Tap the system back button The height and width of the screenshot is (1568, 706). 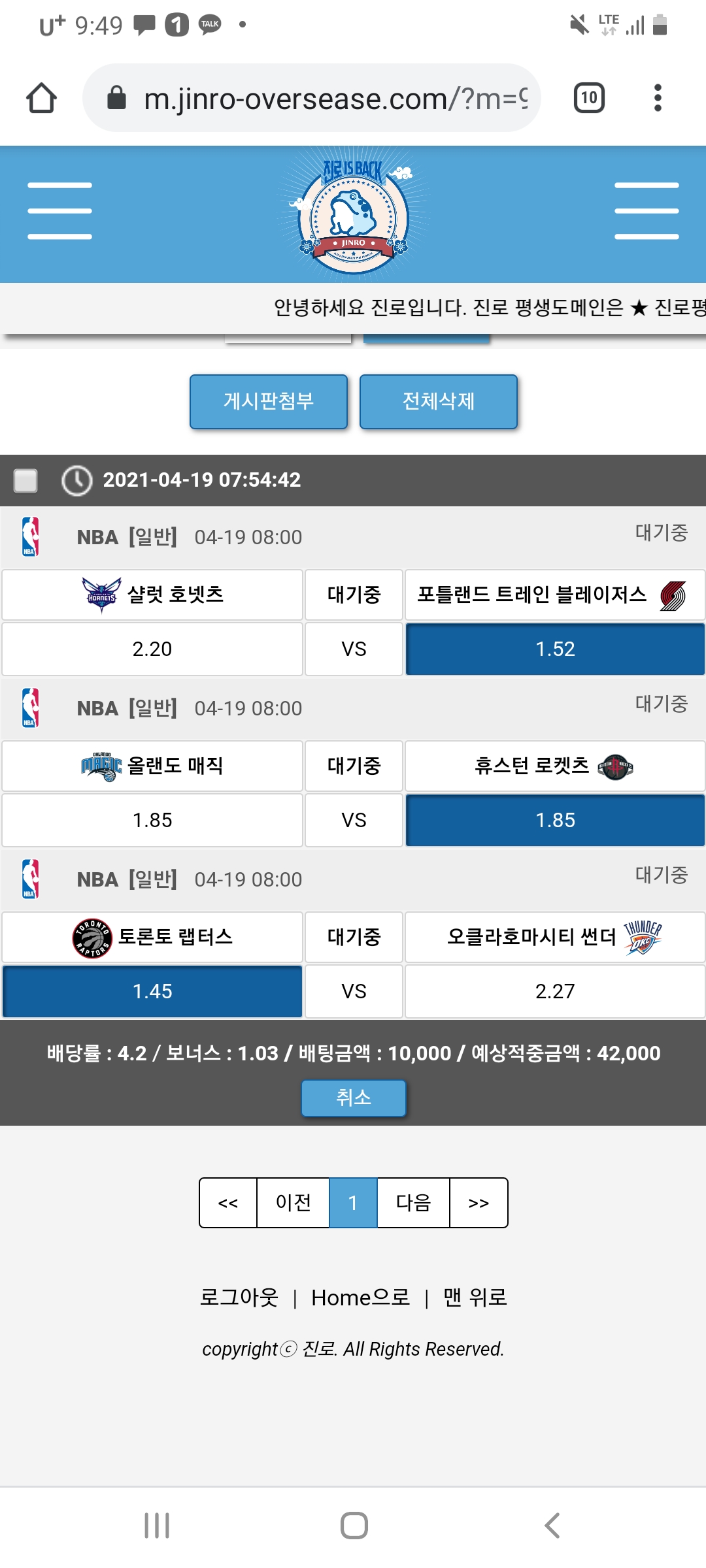(x=552, y=1526)
